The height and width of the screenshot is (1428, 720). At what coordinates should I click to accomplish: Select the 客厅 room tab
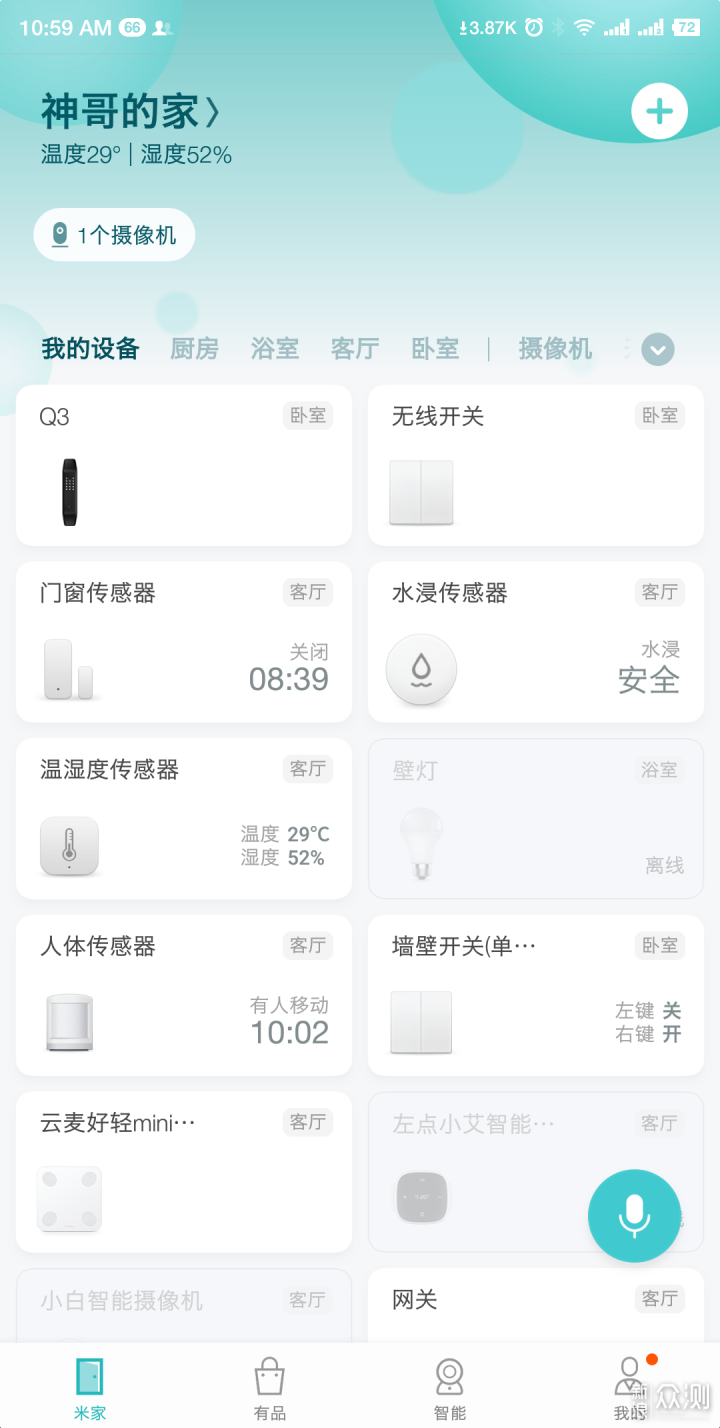355,349
